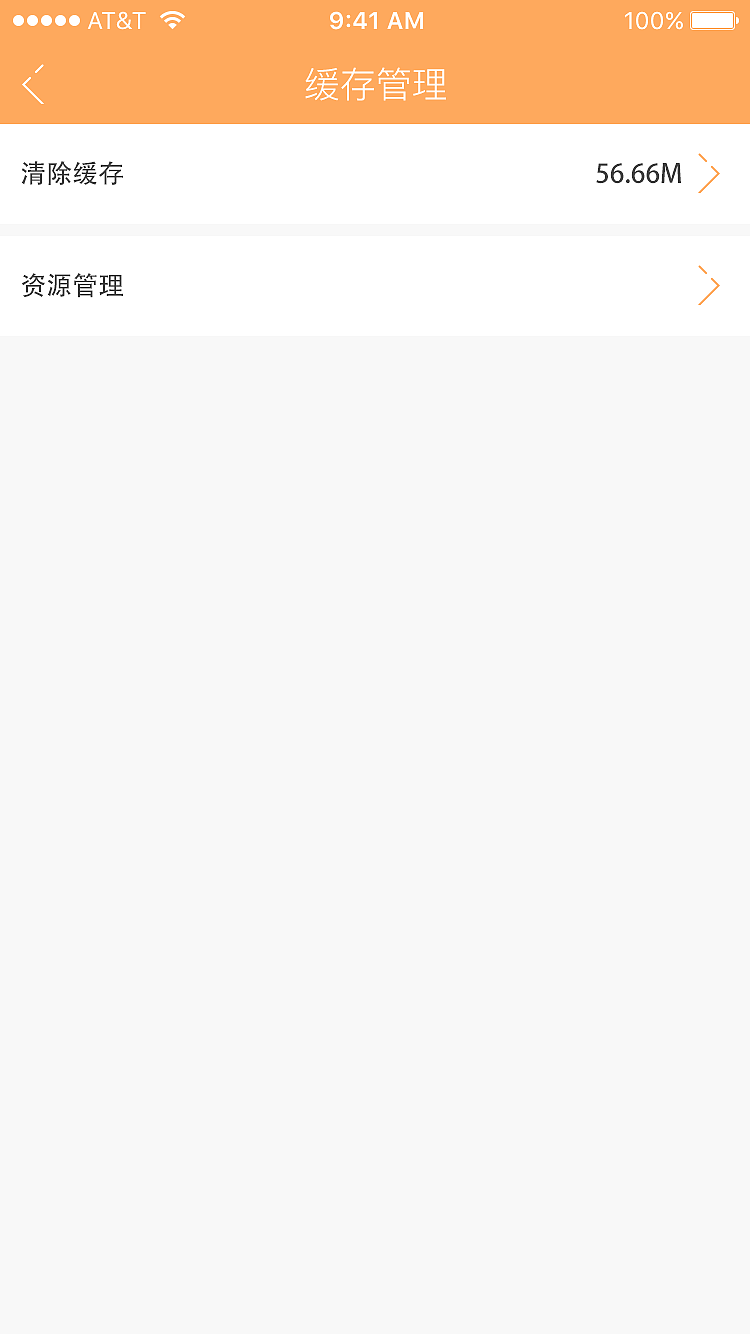
Task: Click the back arrow in the navigation bar
Action: [x=33, y=84]
